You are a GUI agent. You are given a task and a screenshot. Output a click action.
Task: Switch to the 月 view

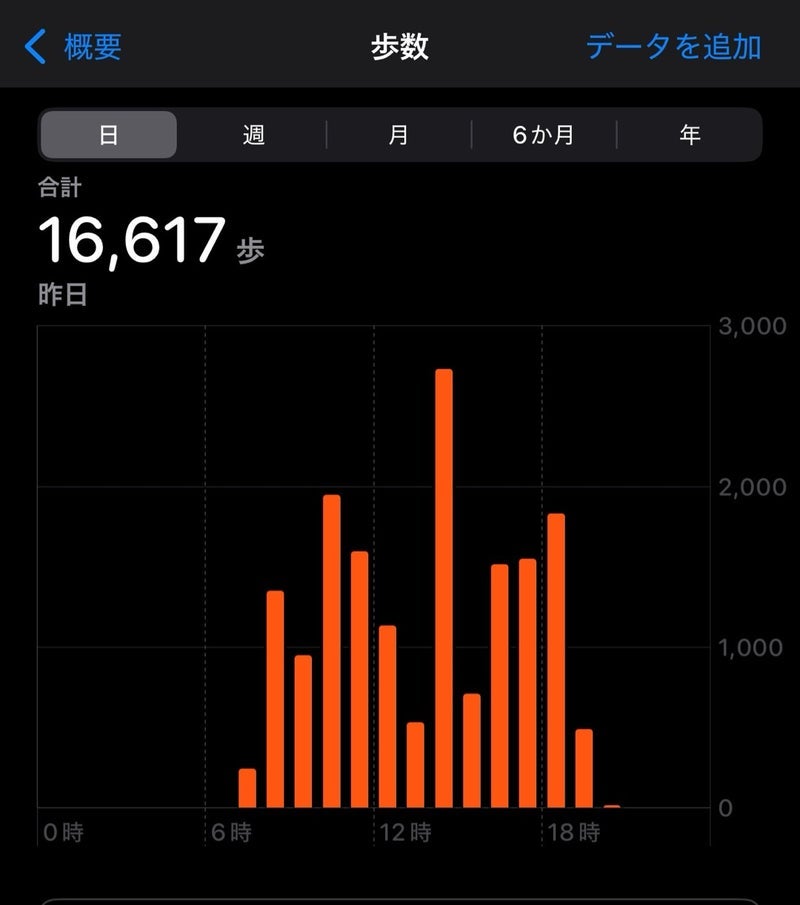coord(399,135)
